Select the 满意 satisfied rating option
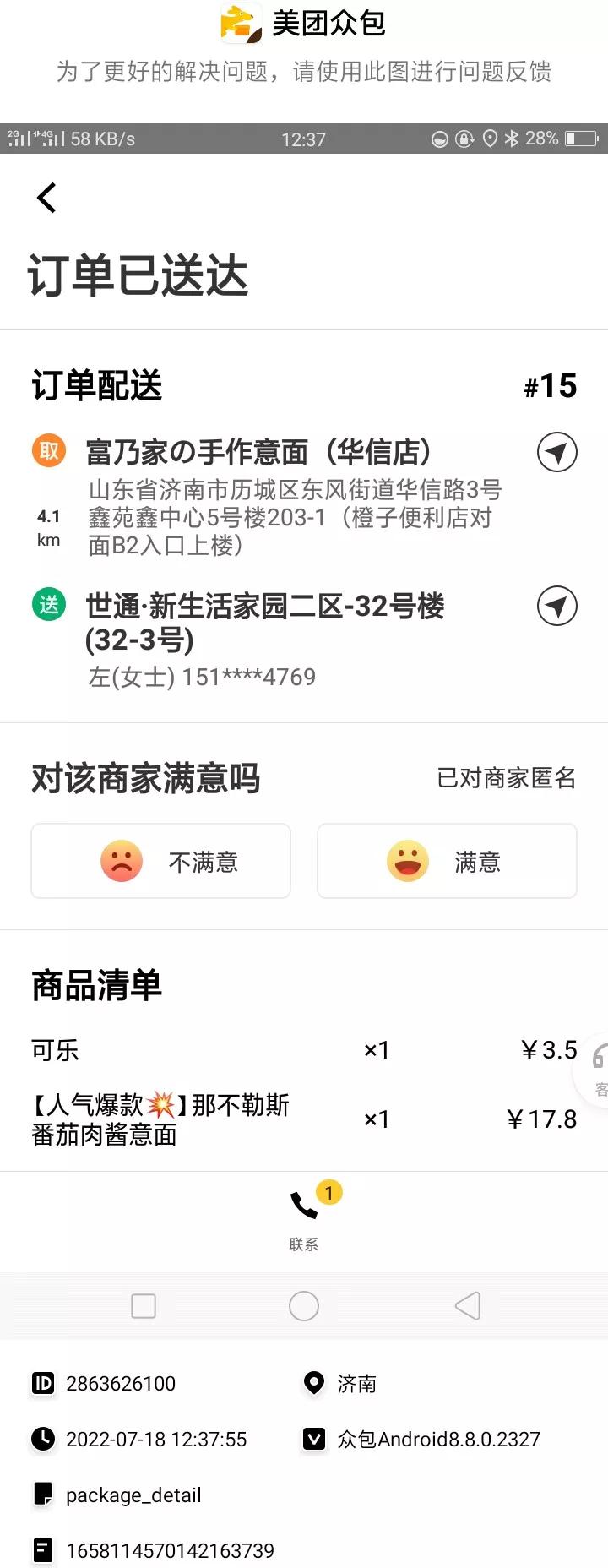This screenshot has height=1568, width=608. click(x=447, y=861)
